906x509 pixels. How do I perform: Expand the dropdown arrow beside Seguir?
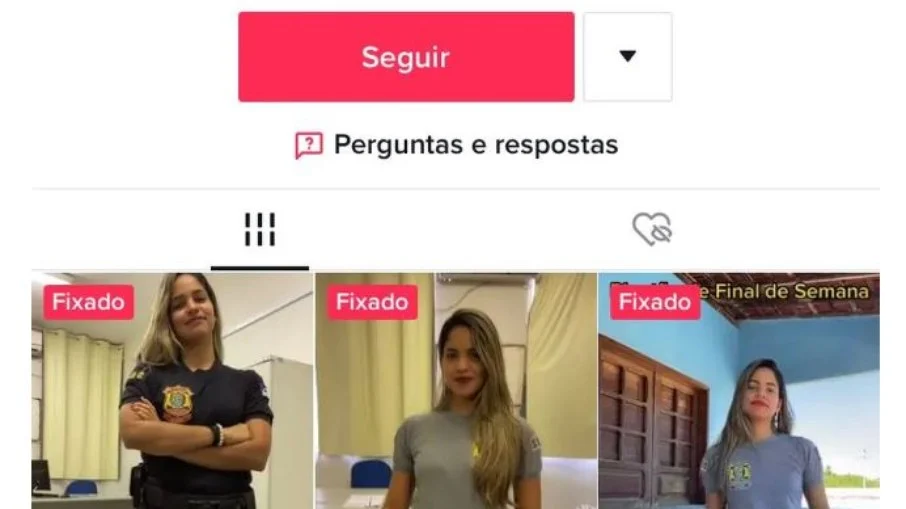click(627, 57)
